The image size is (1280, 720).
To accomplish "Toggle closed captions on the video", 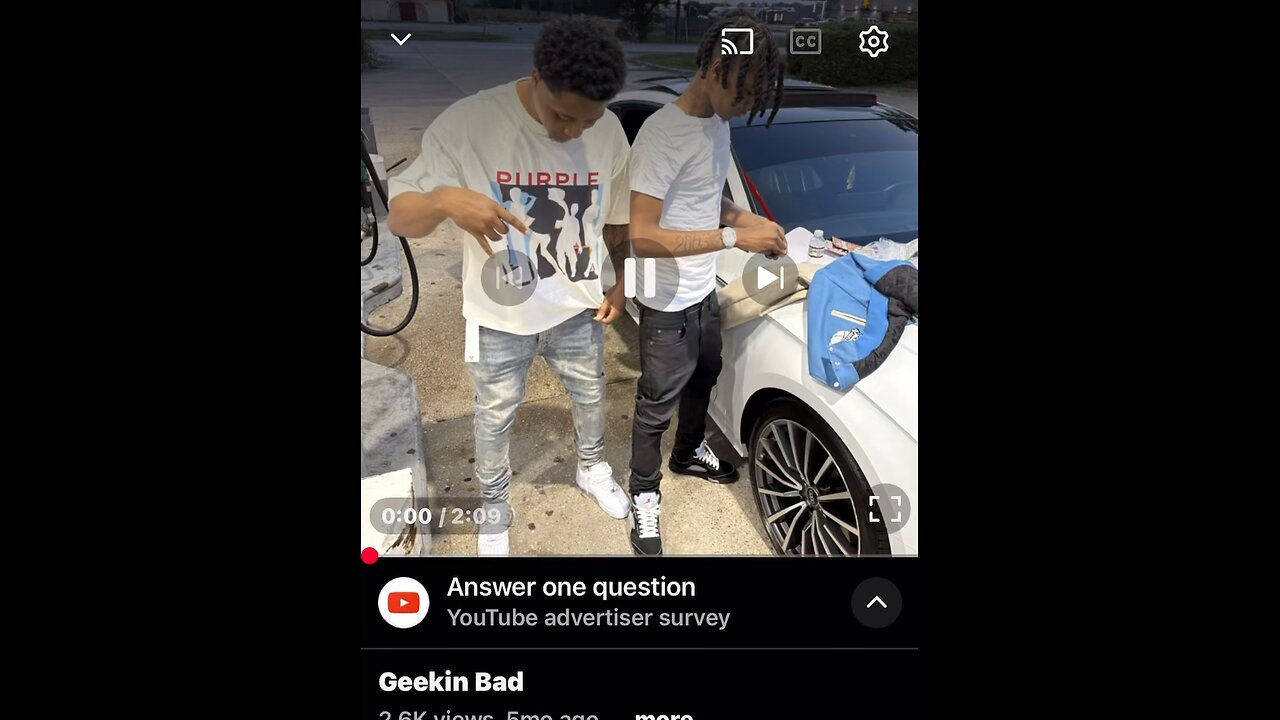I will click(x=805, y=41).
